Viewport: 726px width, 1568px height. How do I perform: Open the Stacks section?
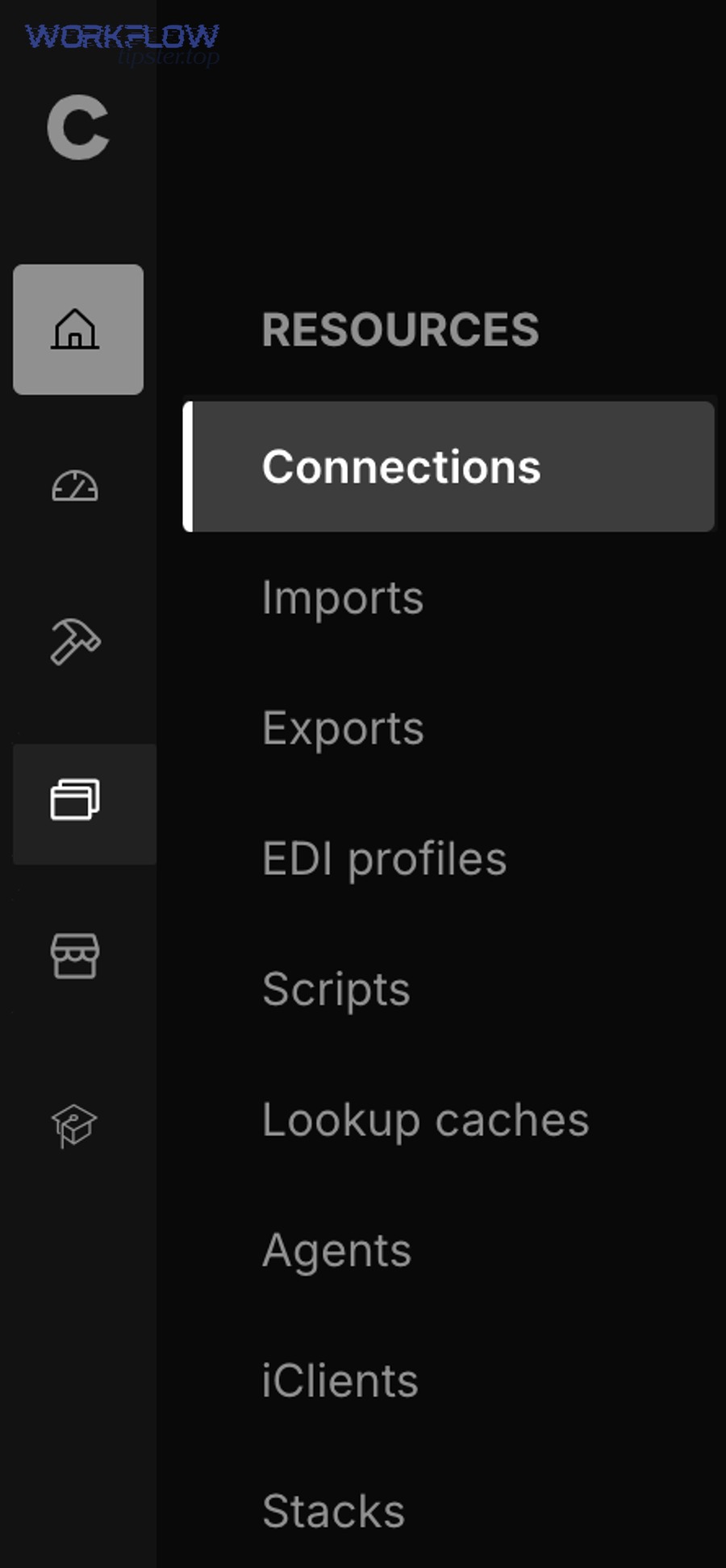pyautogui.click(x=336, y=1512)
